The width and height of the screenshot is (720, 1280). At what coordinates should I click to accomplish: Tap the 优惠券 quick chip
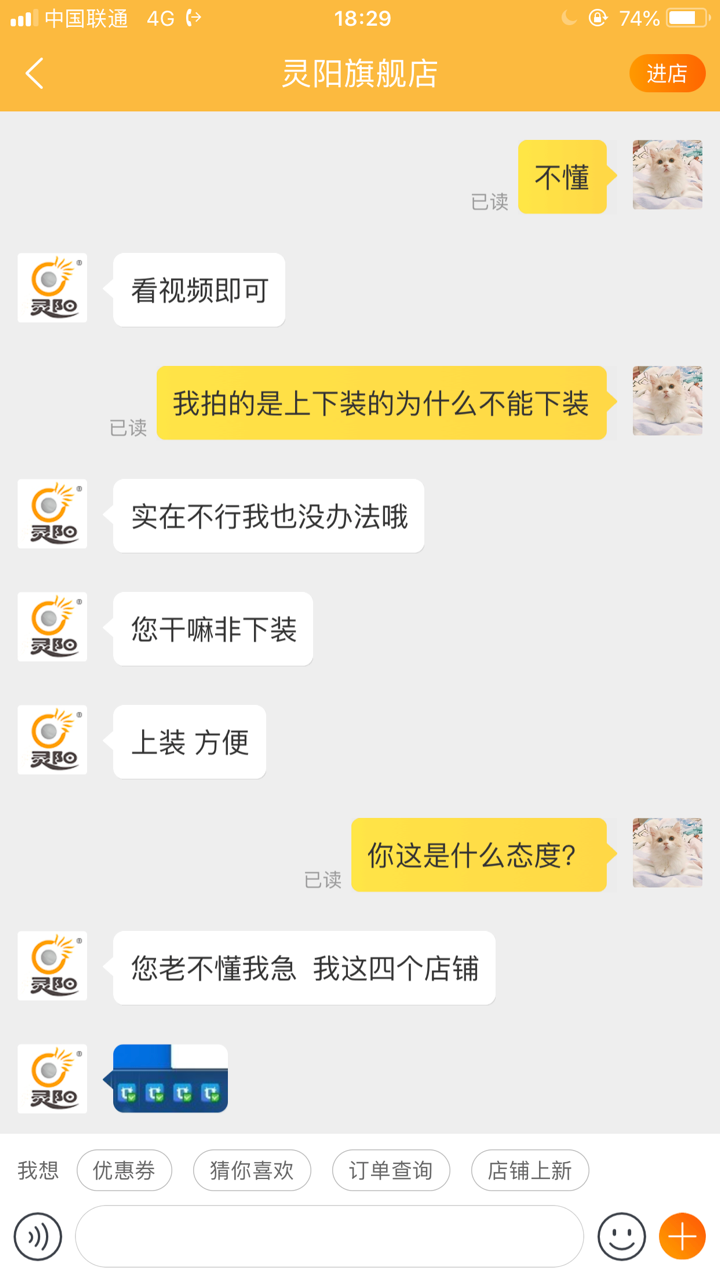pyautogui.click(x=124, y=1171)
